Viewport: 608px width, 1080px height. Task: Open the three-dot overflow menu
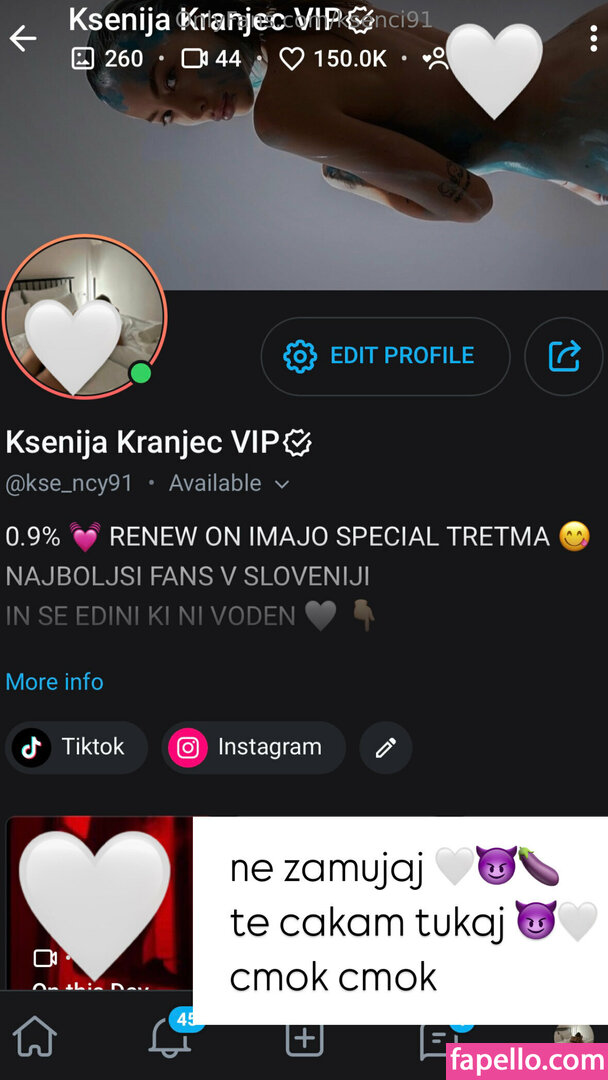pos(594,36)
